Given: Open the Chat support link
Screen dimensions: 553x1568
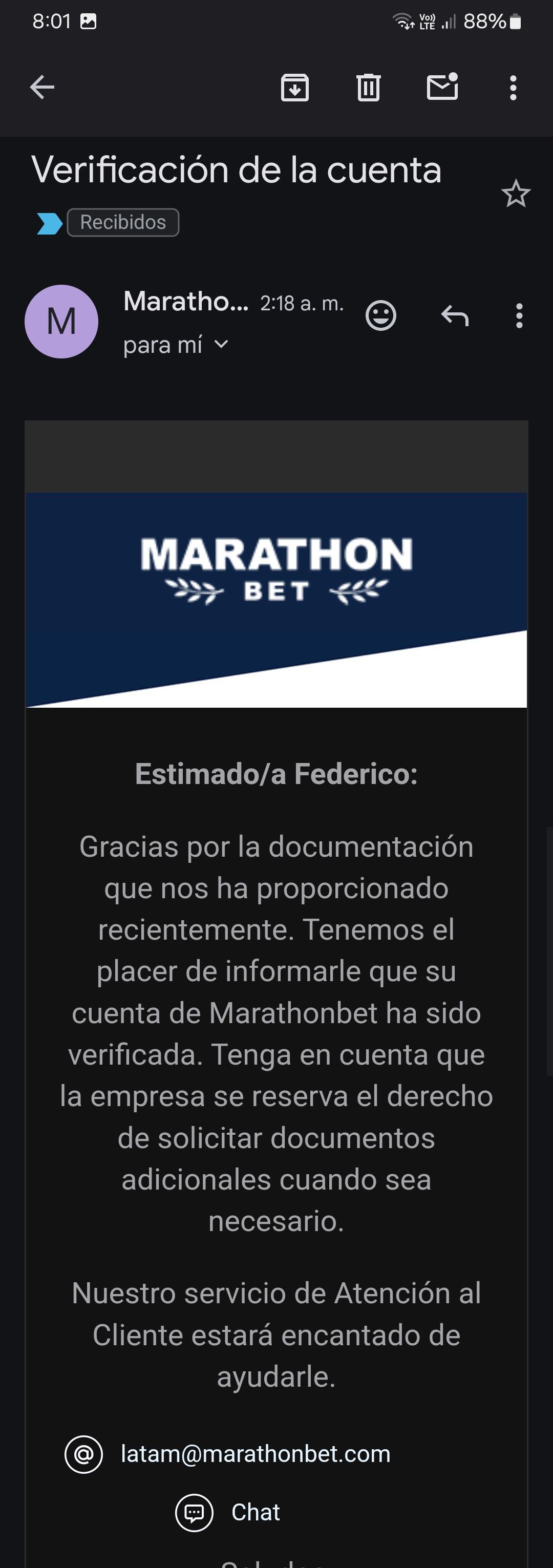Looking at the screenshot, I should pyautogui.click(x=255, y=1512).
